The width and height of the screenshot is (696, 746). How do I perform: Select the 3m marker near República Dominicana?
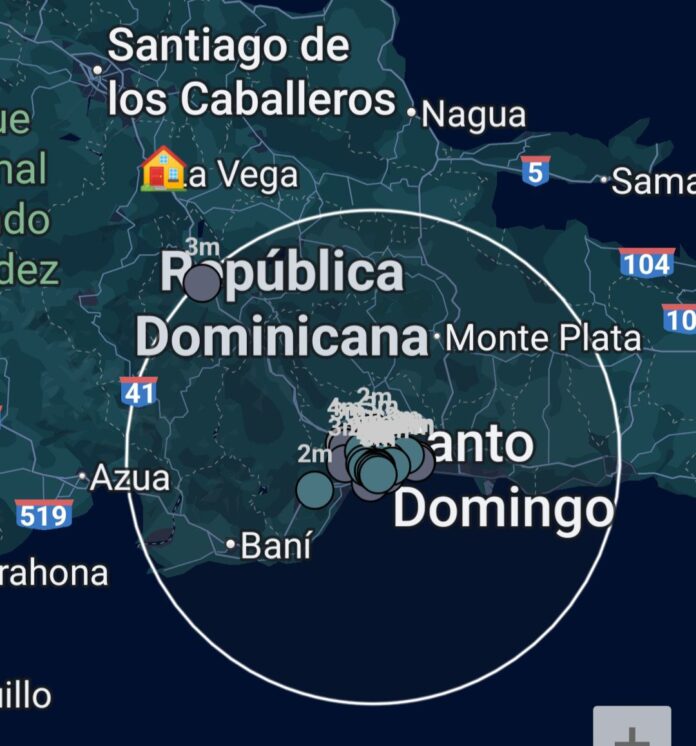(x=203, y=283)
